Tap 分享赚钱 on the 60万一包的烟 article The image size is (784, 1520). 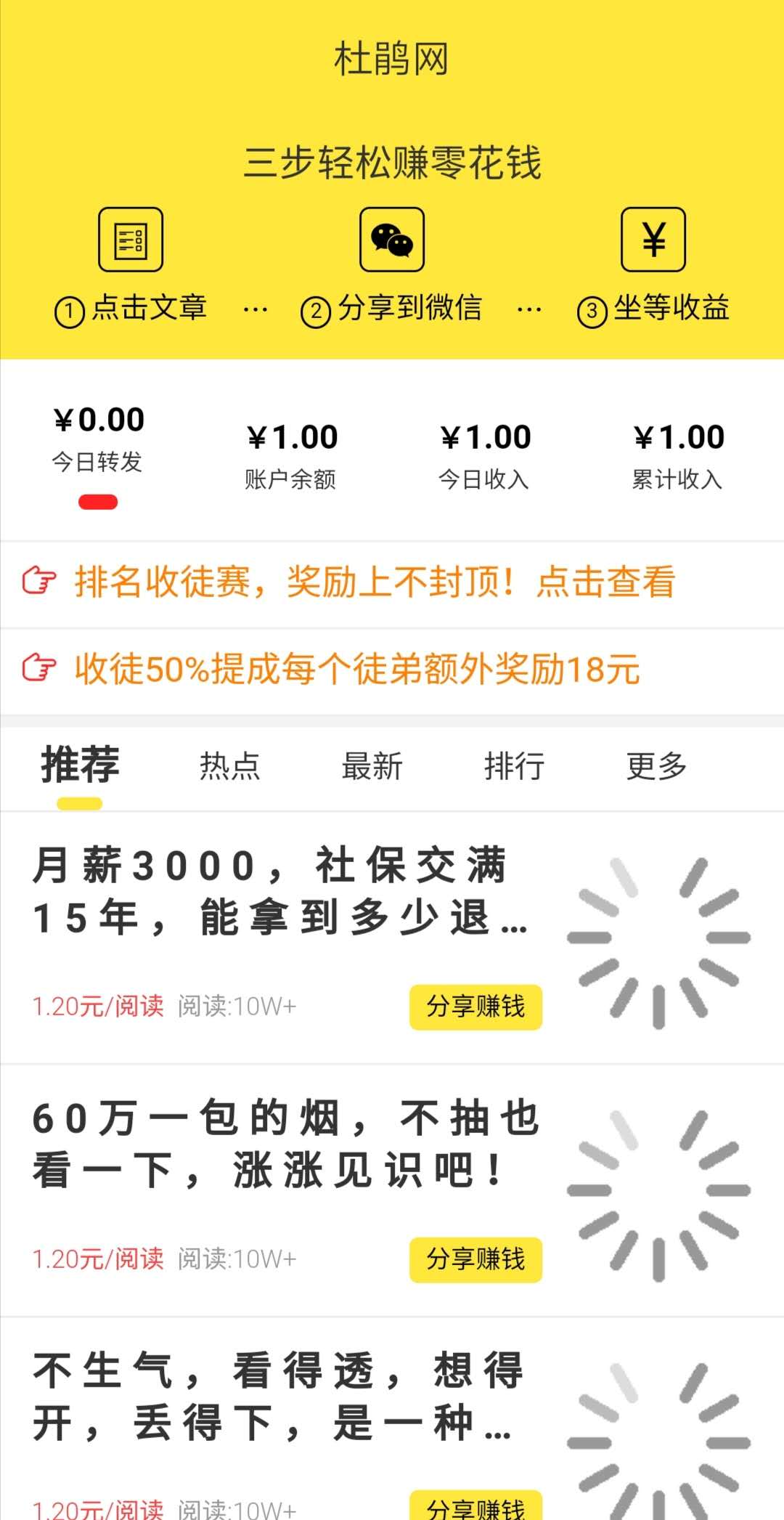point(475,1259)
